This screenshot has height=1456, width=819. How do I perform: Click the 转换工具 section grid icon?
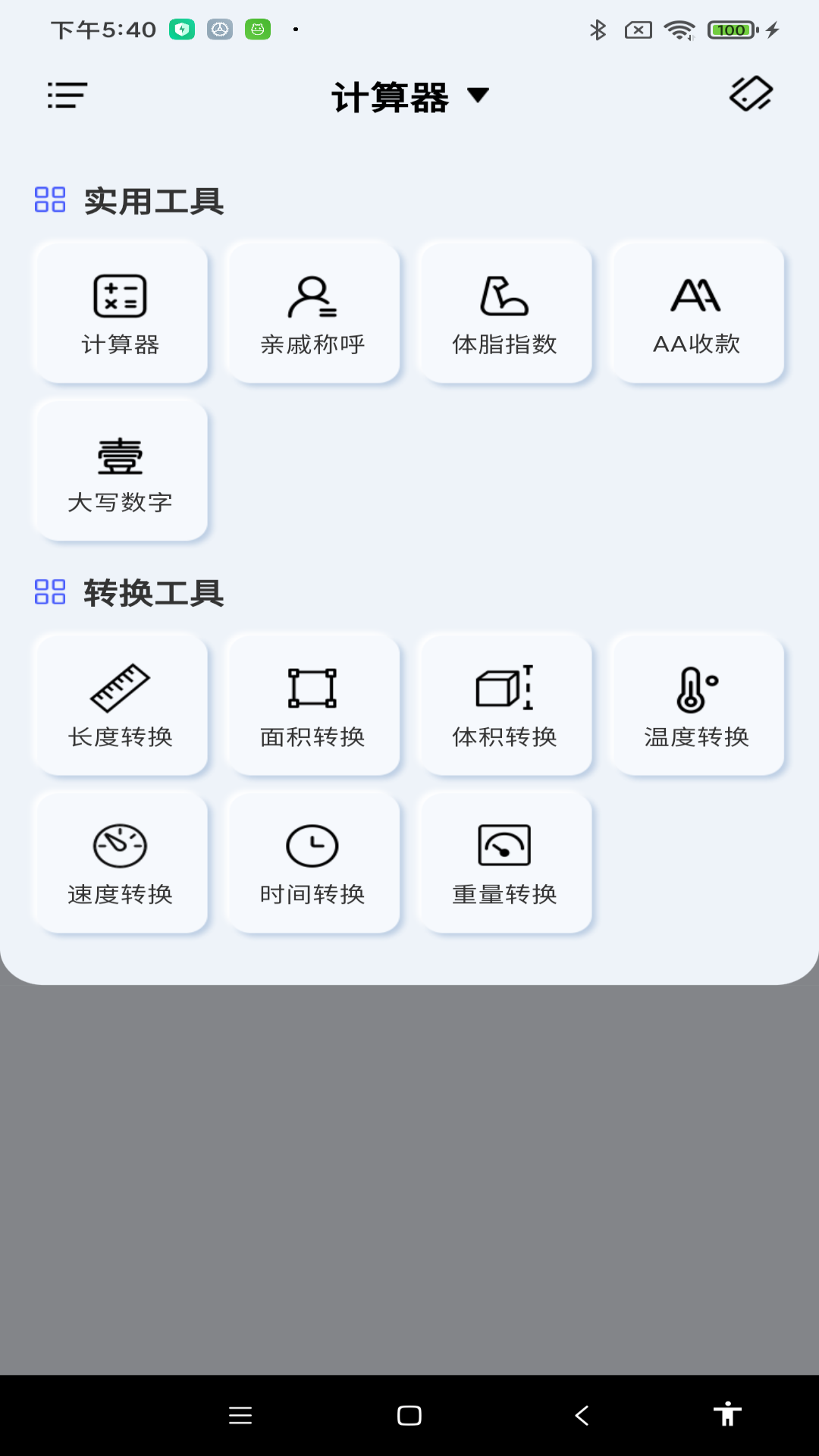tap(50, 592)
